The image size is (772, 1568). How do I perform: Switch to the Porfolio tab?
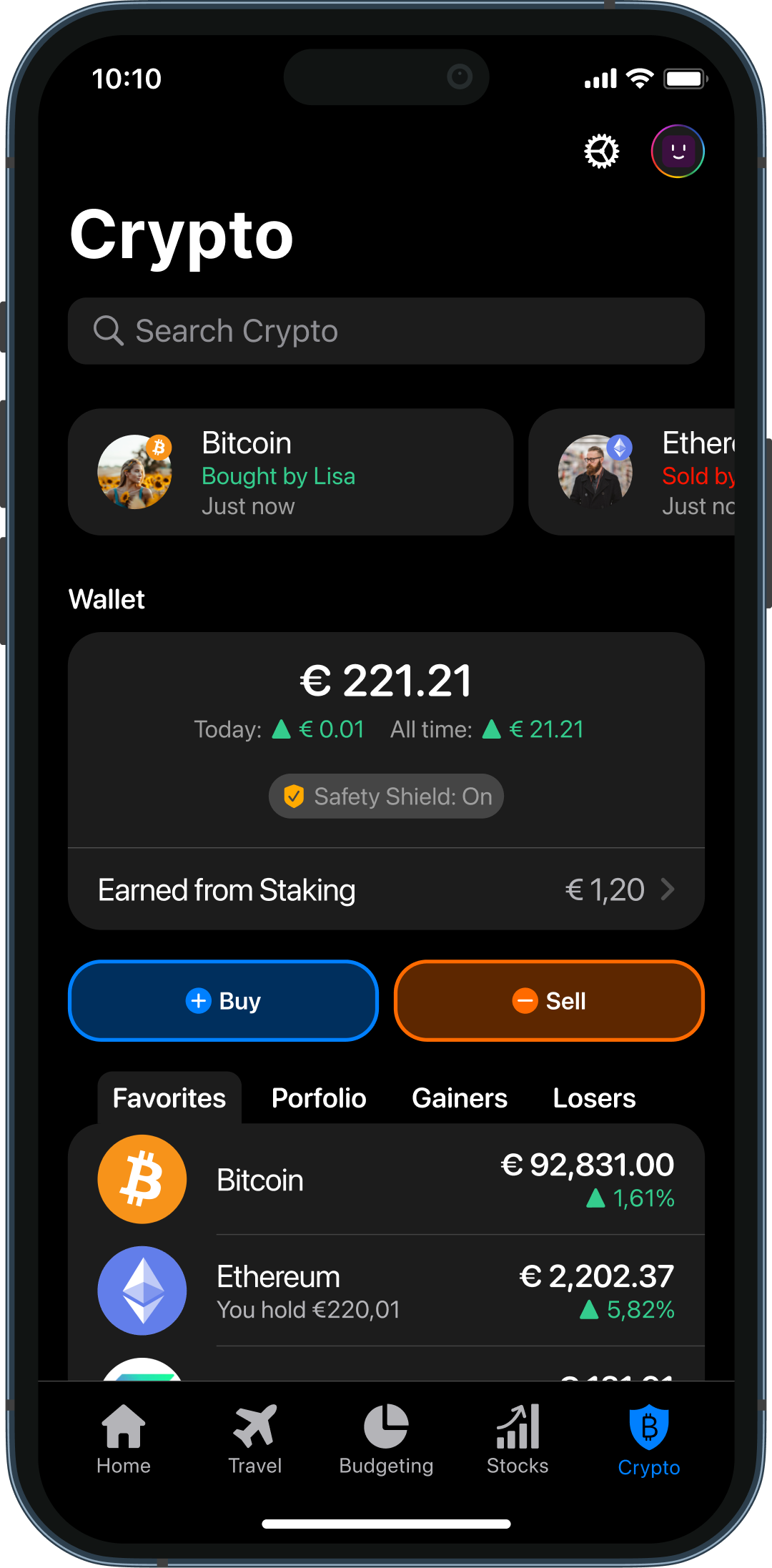pos(319,1098)
